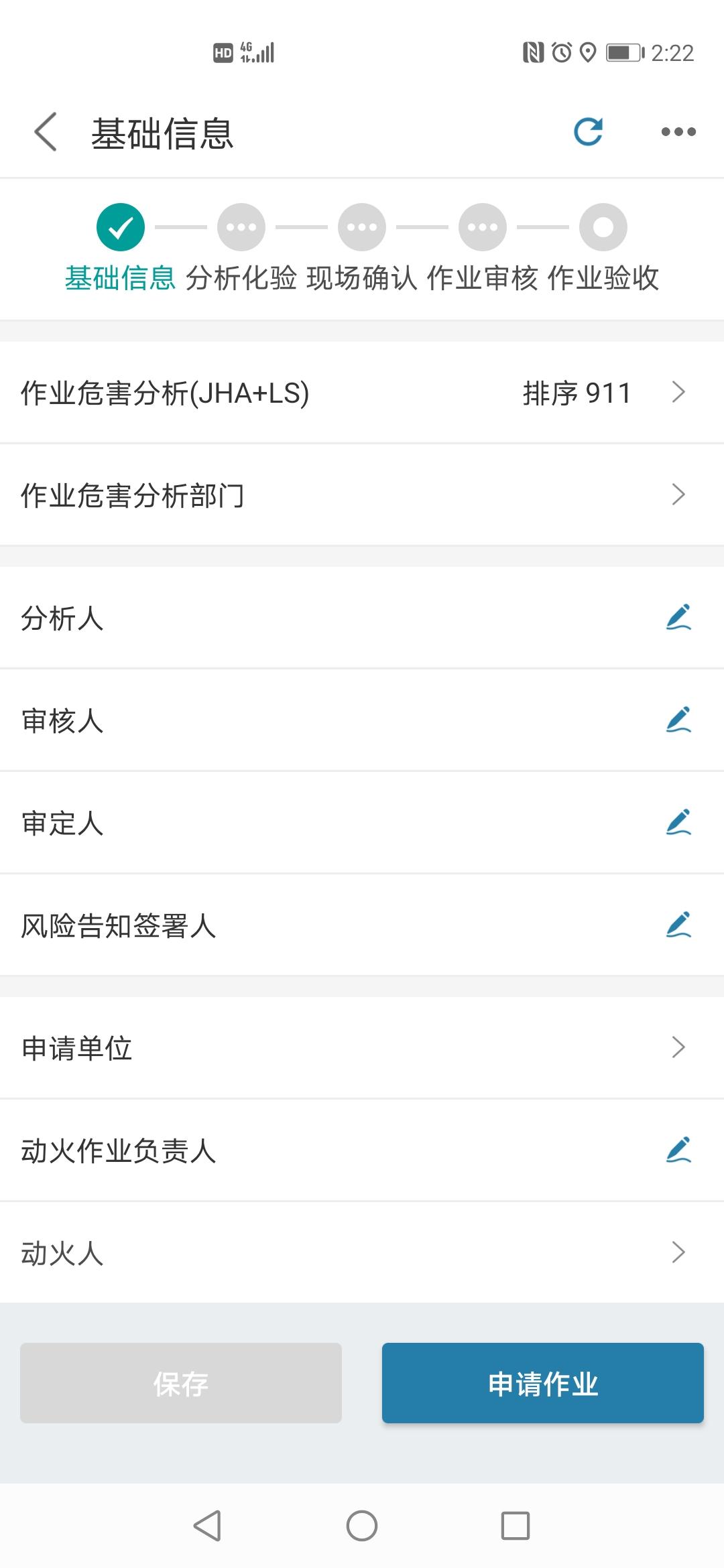Edit the 分析人 signature field

[x=678, y=617]
